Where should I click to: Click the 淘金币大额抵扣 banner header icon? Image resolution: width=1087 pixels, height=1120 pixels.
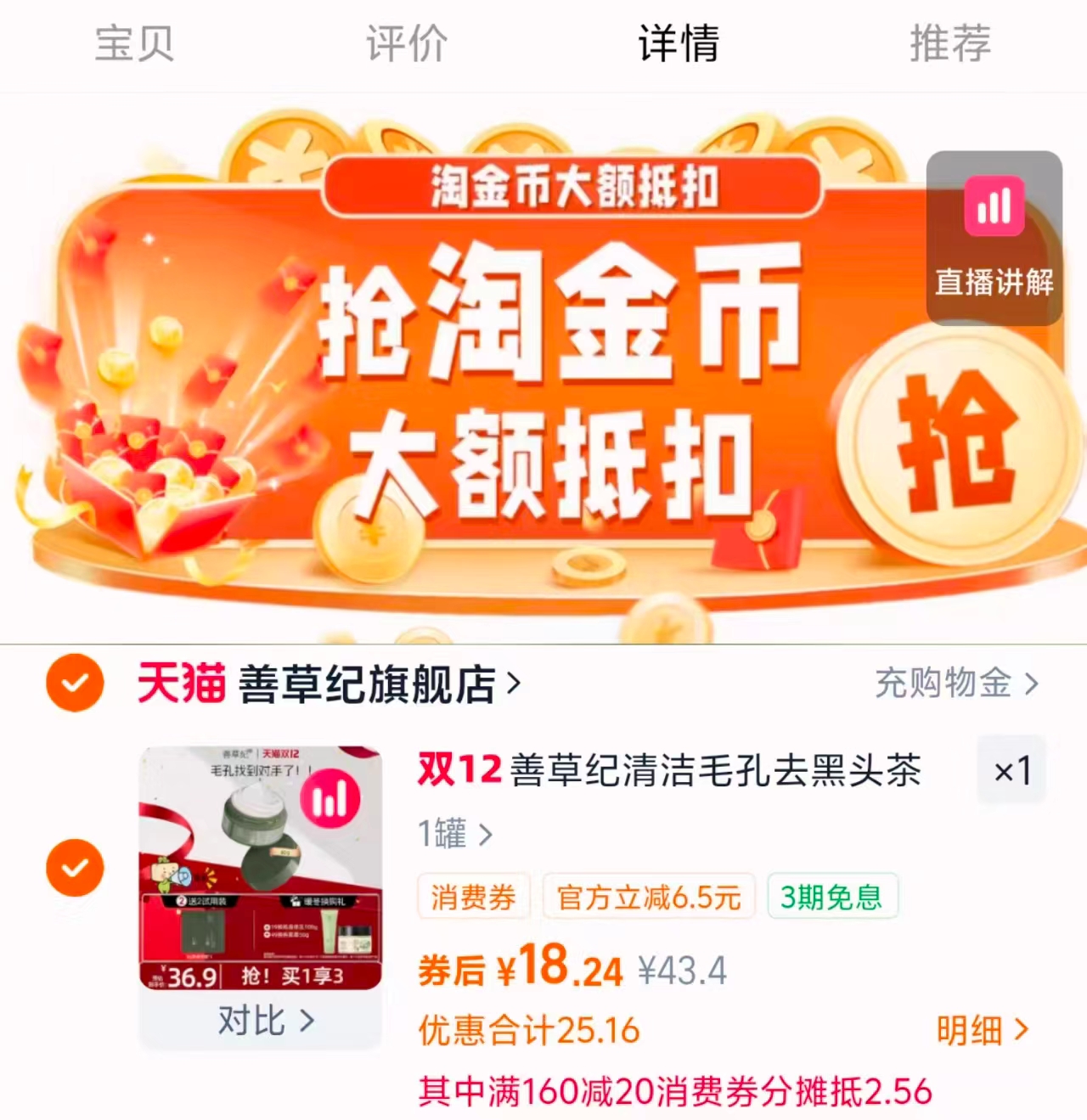coord(580,189)
